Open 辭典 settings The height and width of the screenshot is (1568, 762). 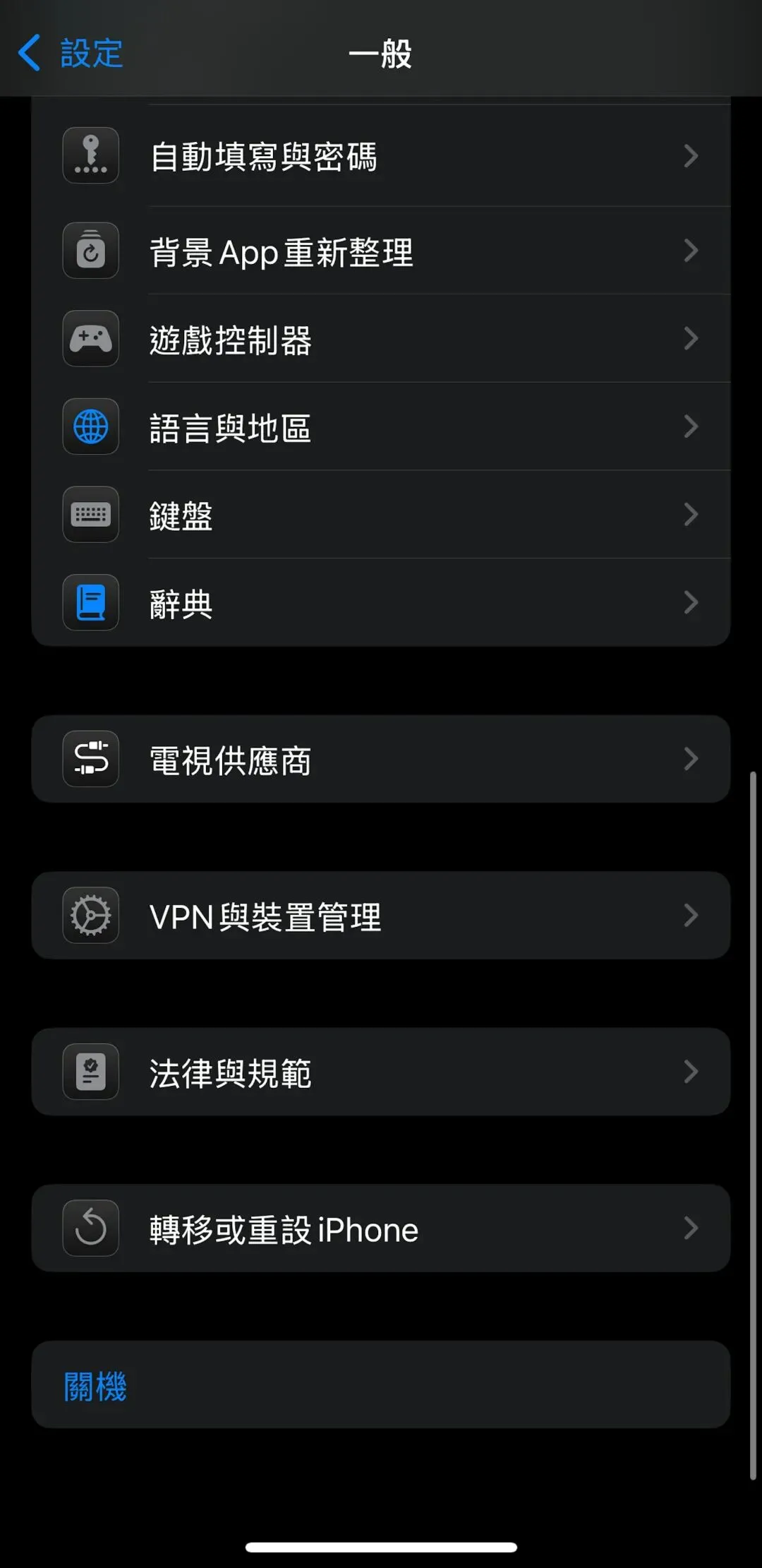tap(381, 602)
